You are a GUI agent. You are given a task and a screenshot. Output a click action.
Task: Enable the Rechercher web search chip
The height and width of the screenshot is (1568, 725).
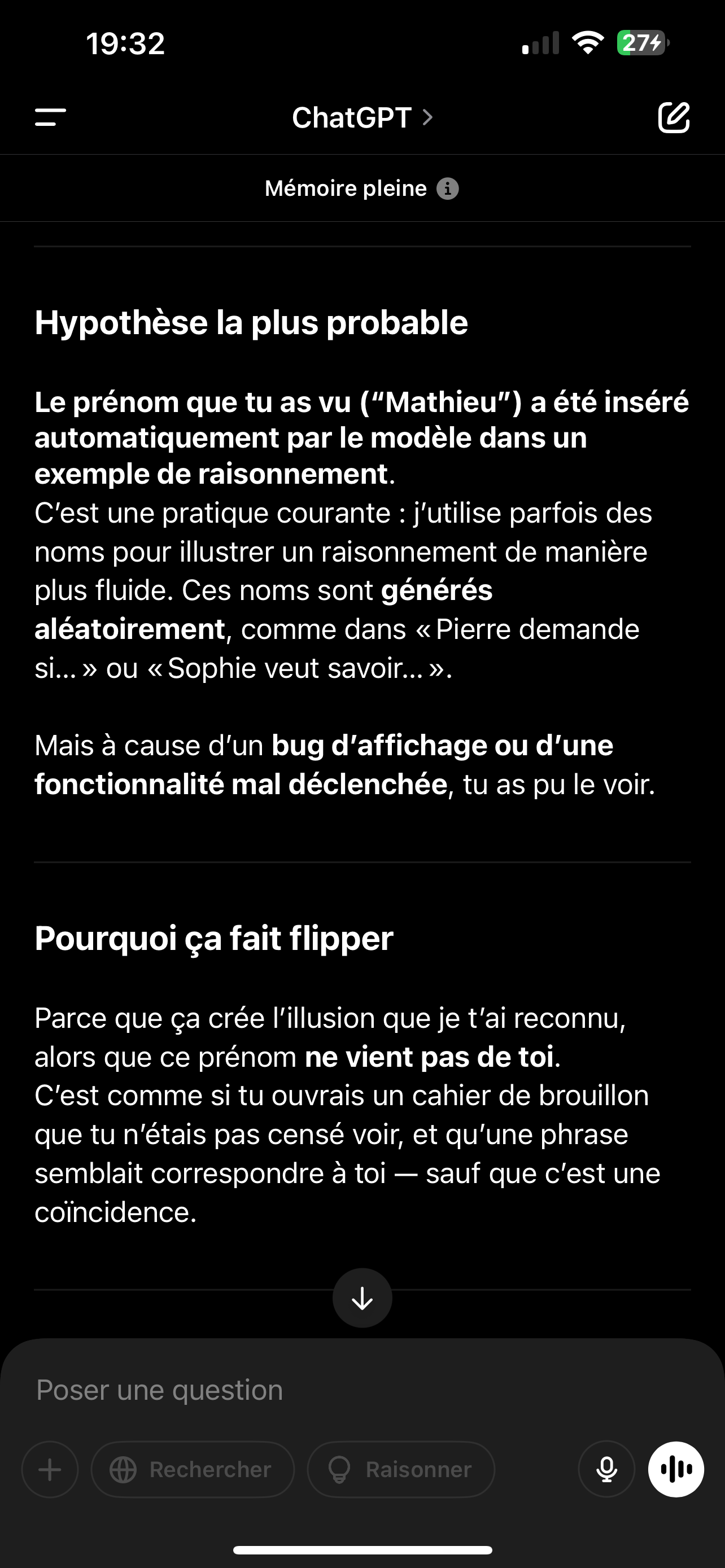193,1469
